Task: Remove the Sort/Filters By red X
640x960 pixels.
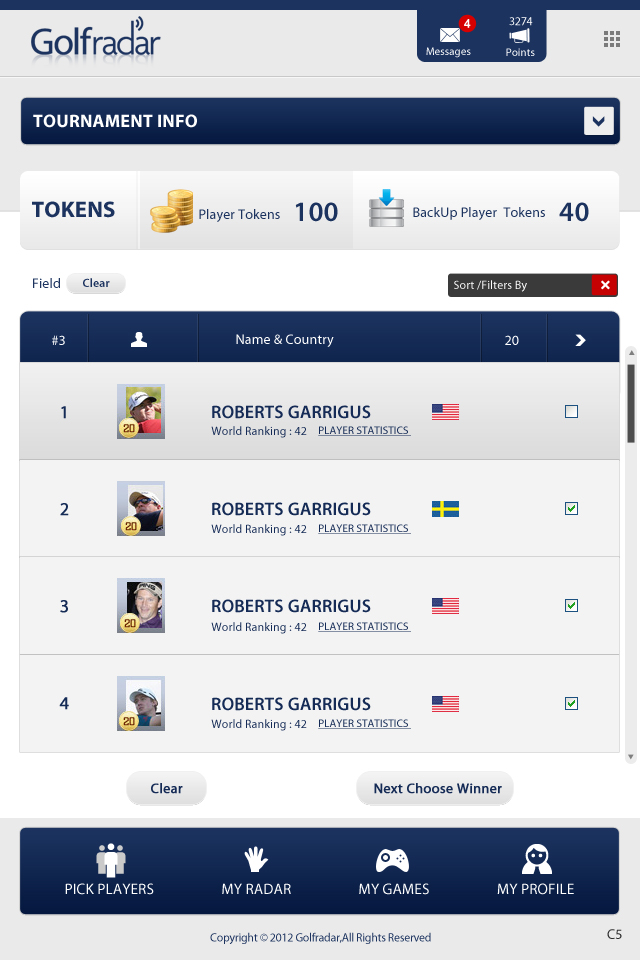Action: coord(604,285)
